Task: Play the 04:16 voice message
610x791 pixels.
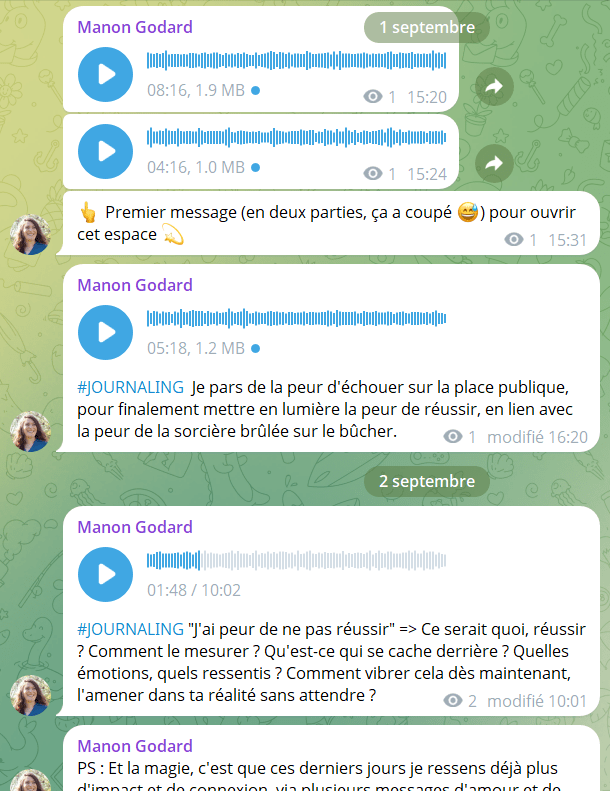Action: tap(105, 151)
